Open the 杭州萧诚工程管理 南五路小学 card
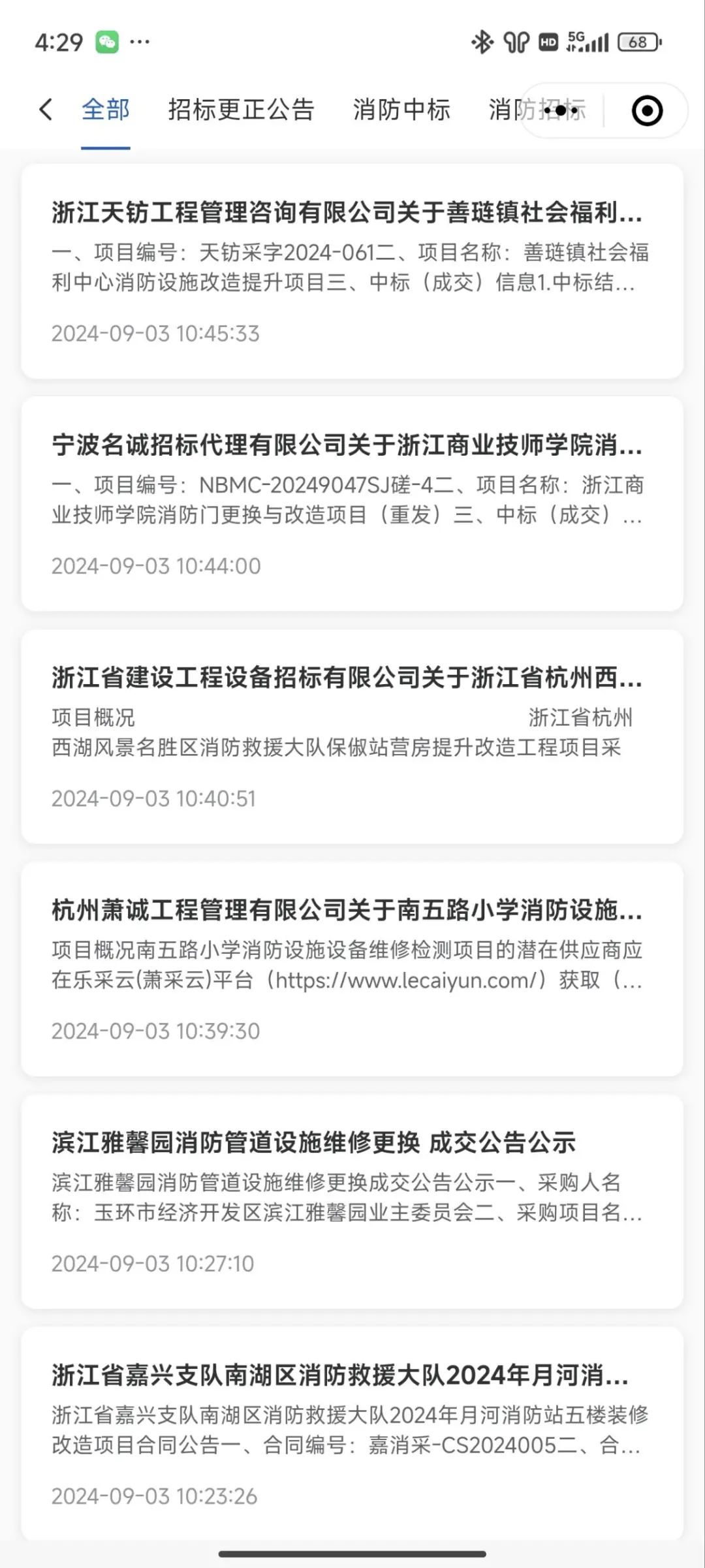The height and width of the screenshot is (1568, 705). 352,968
